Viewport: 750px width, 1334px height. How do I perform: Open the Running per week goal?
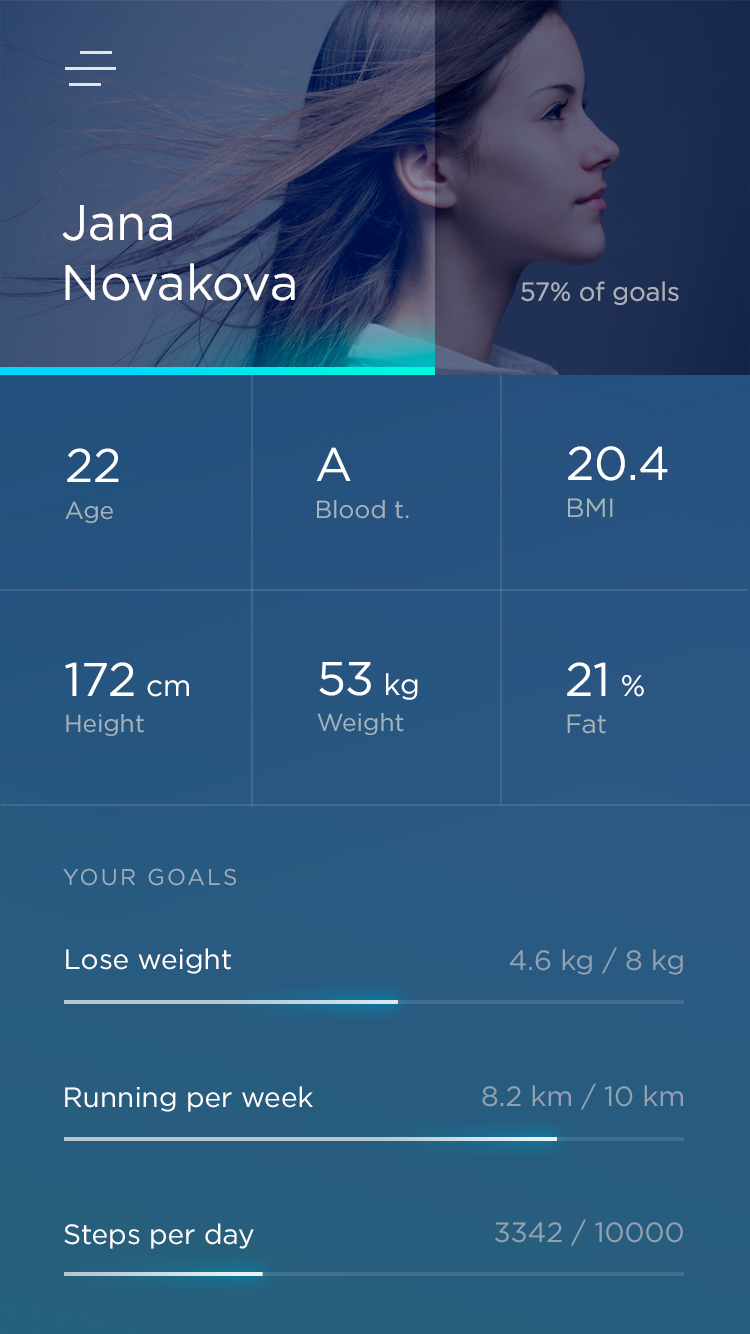tap(188, 1098)
